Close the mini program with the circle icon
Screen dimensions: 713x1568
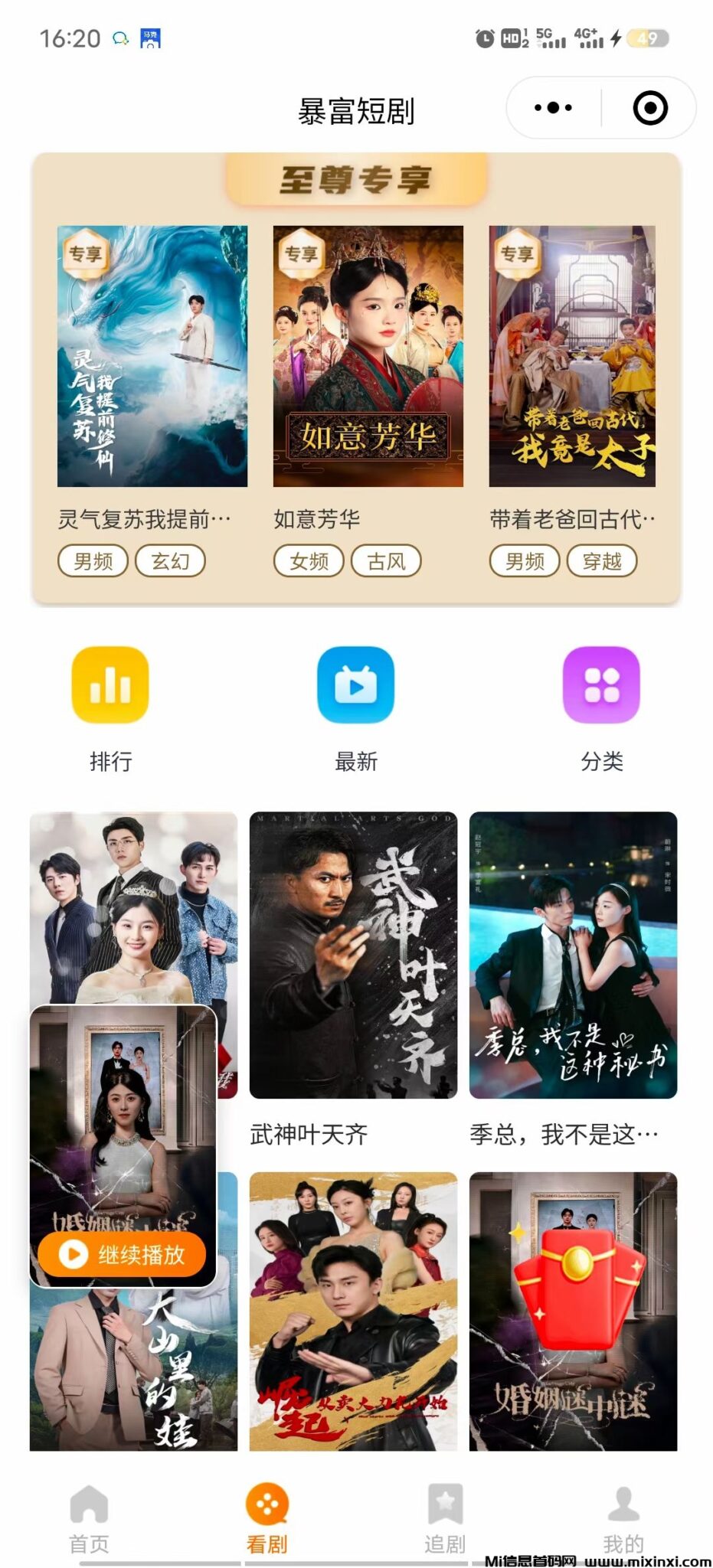click(x=650, y=108)
